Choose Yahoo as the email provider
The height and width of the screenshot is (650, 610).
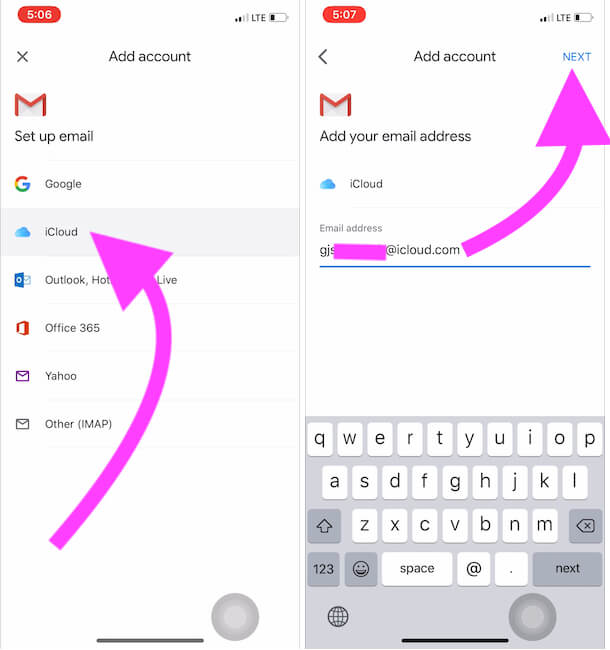tap(150, 376)
